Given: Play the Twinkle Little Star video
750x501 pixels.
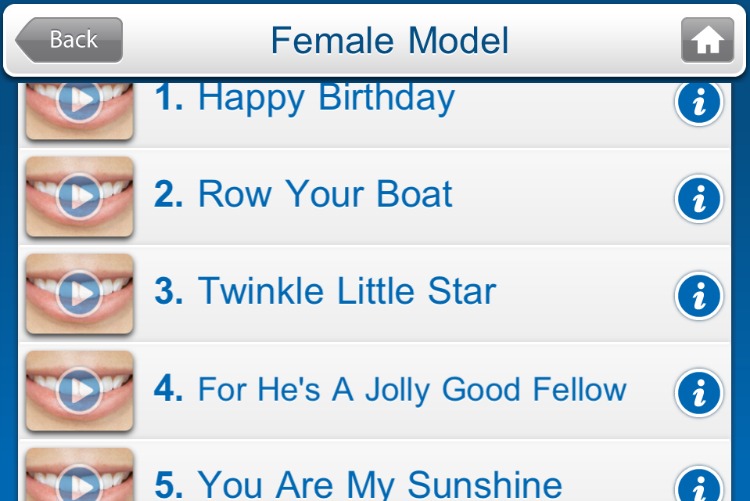Looking at the screenshot, I should coord(79,293).
